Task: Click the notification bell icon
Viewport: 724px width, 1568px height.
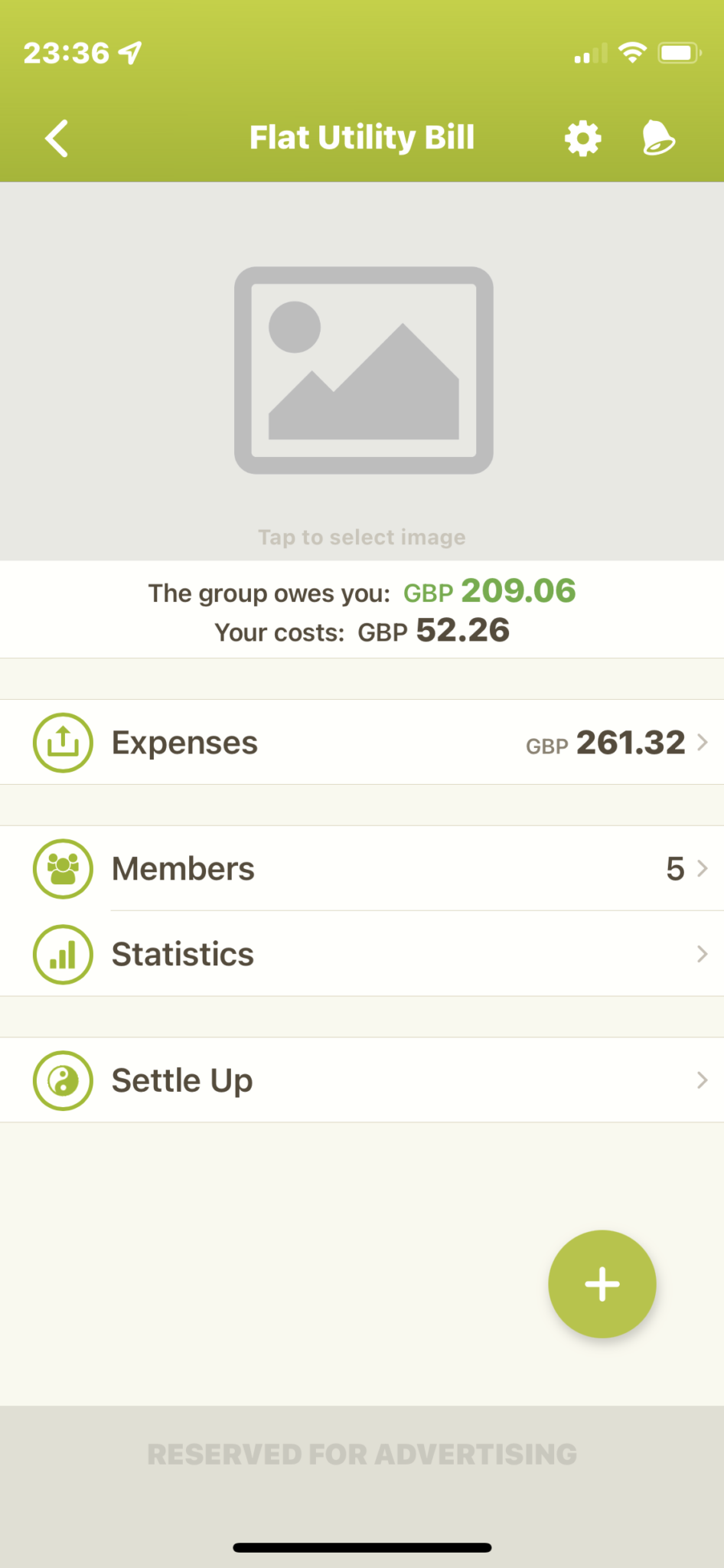Action: point(659,138)
